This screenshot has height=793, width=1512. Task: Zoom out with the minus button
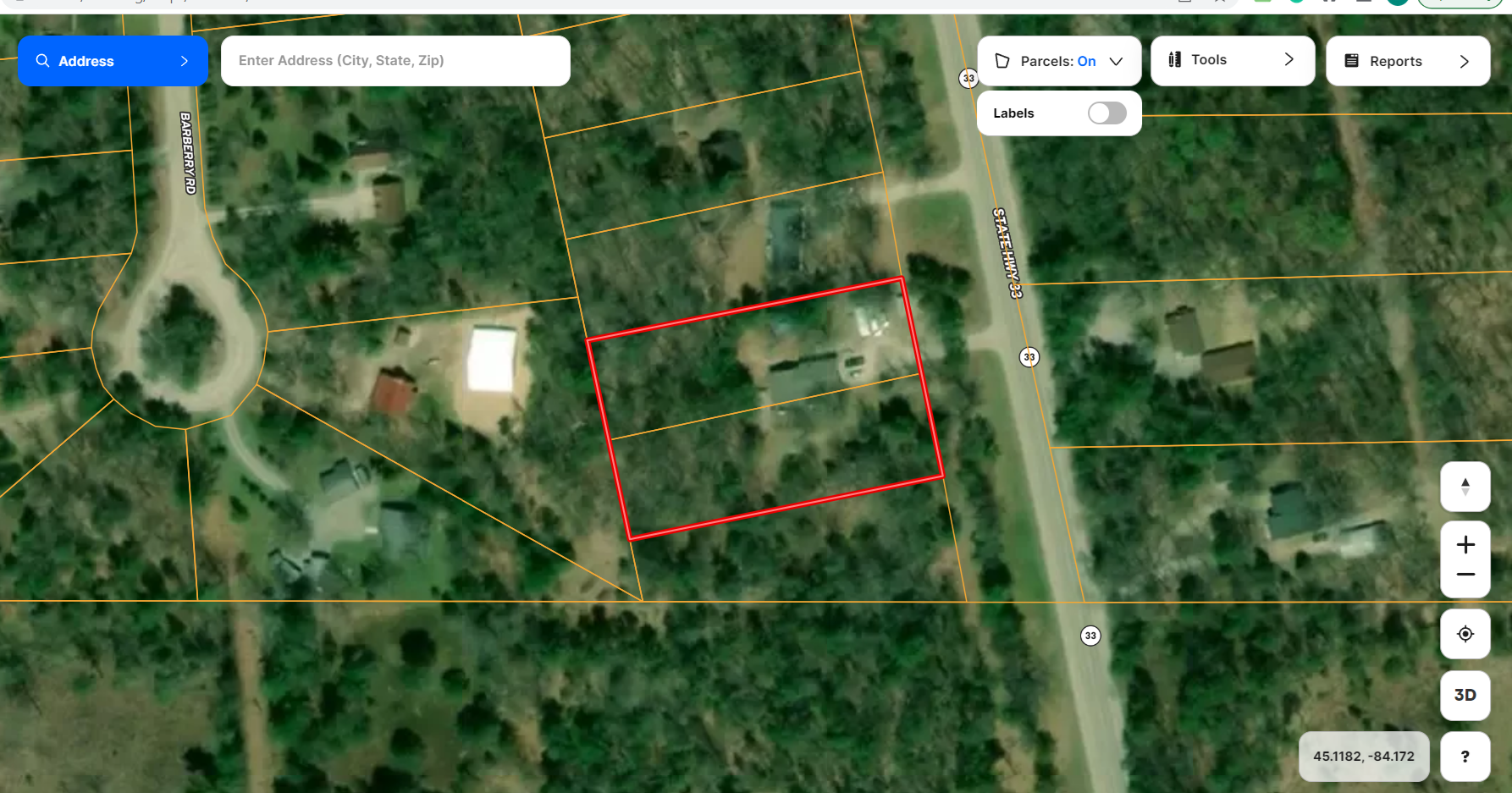tap(1465, 575)
